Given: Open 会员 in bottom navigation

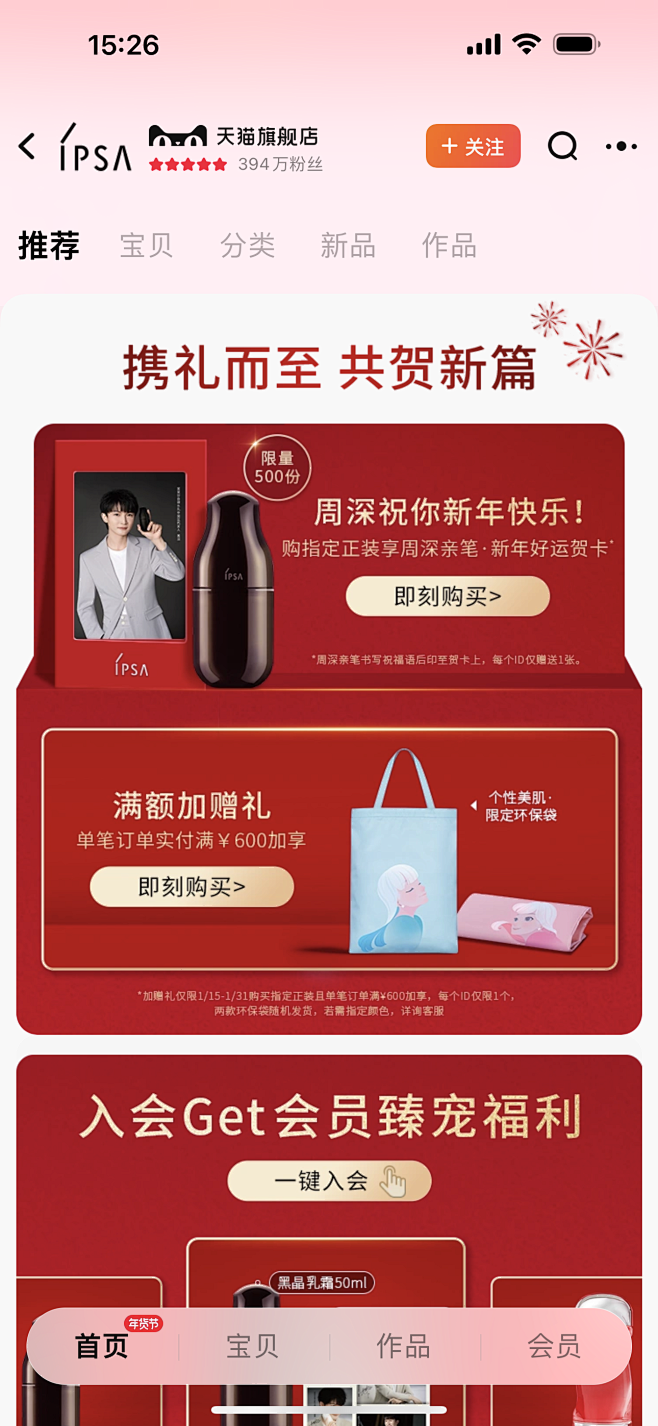Looking at the screenshot, I should coord(555,1346).
